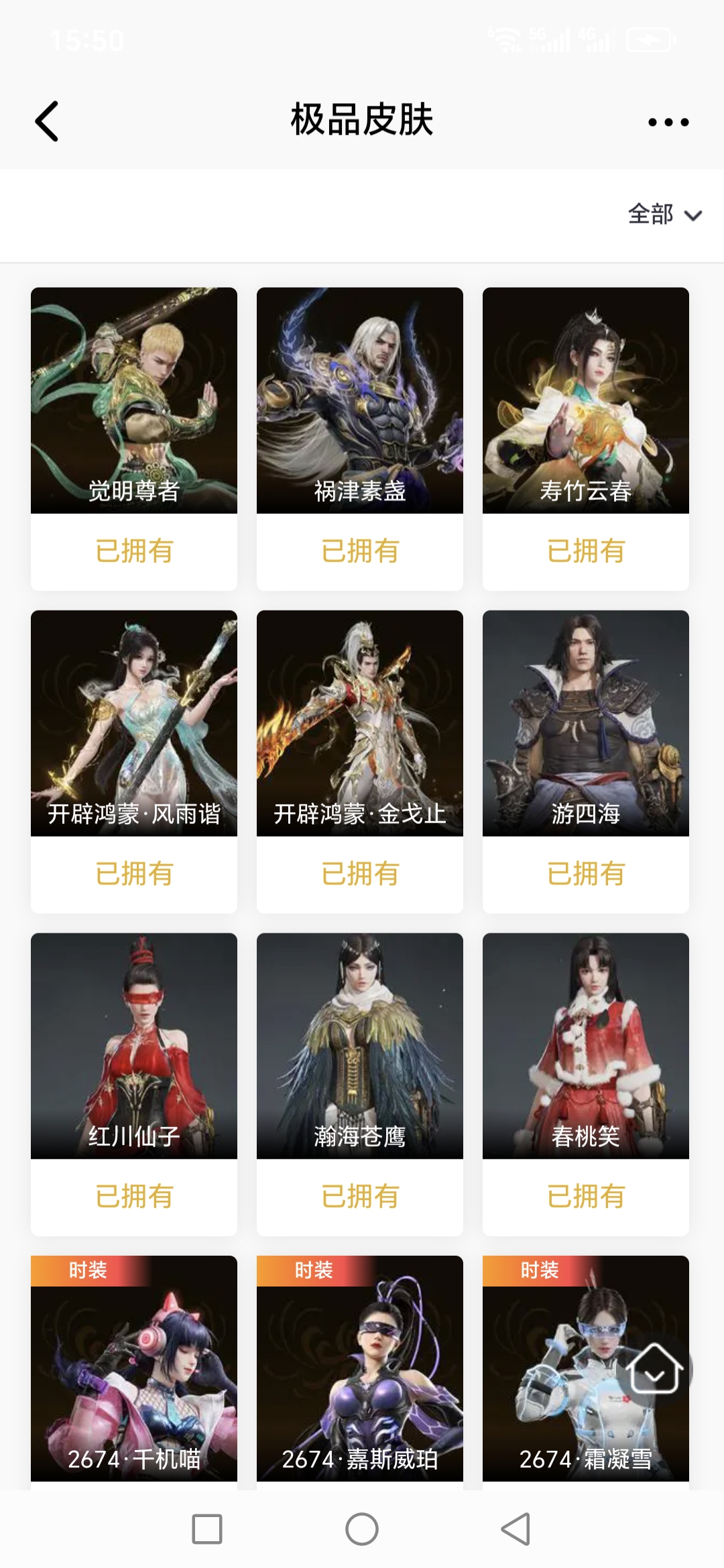
Task: Tap the floating home shortcut button
Action: coord(654,1369)
